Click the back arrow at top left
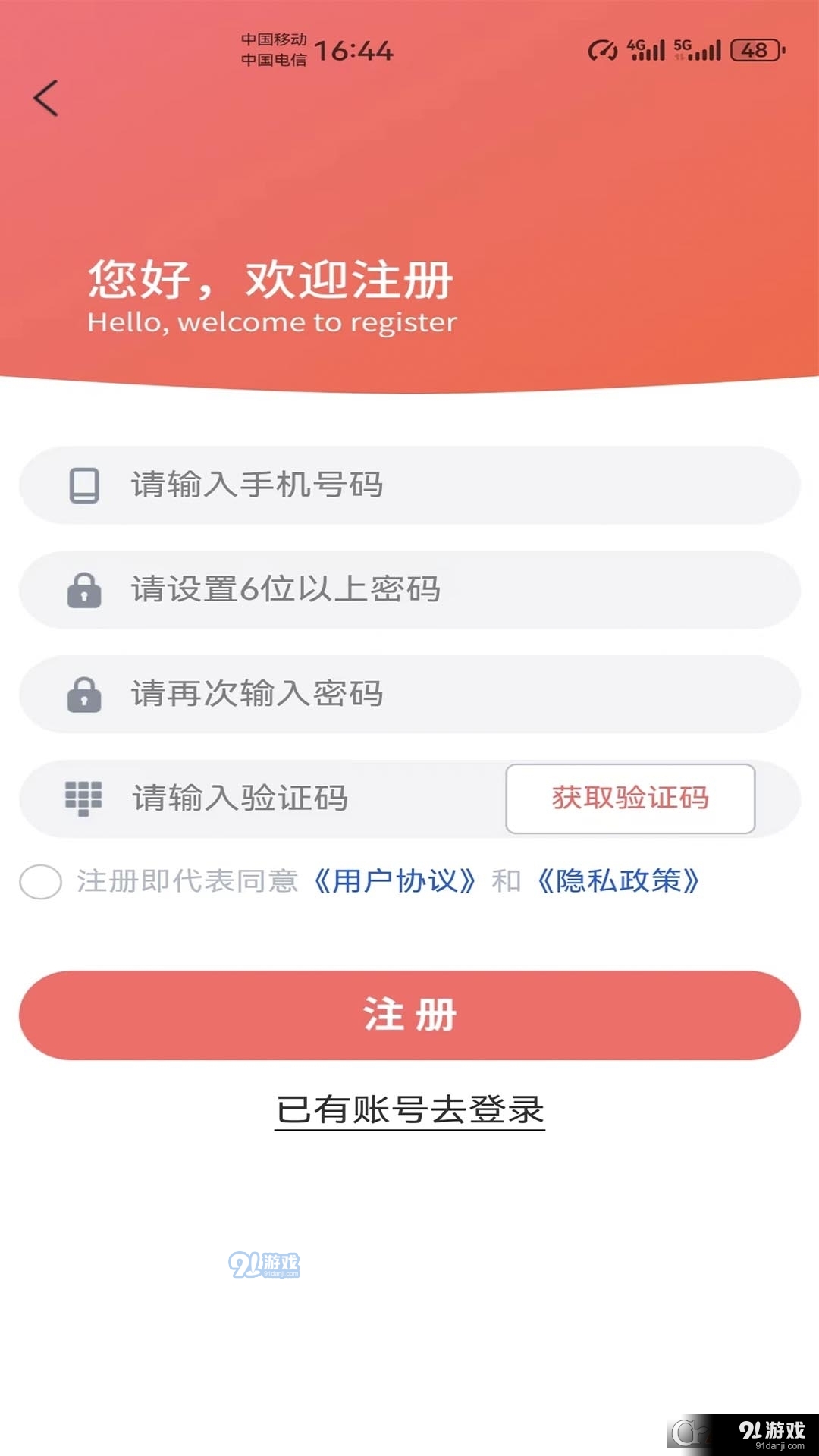Screen dimensions: 819x1456 pyautogui.click(x=43, y=99)
